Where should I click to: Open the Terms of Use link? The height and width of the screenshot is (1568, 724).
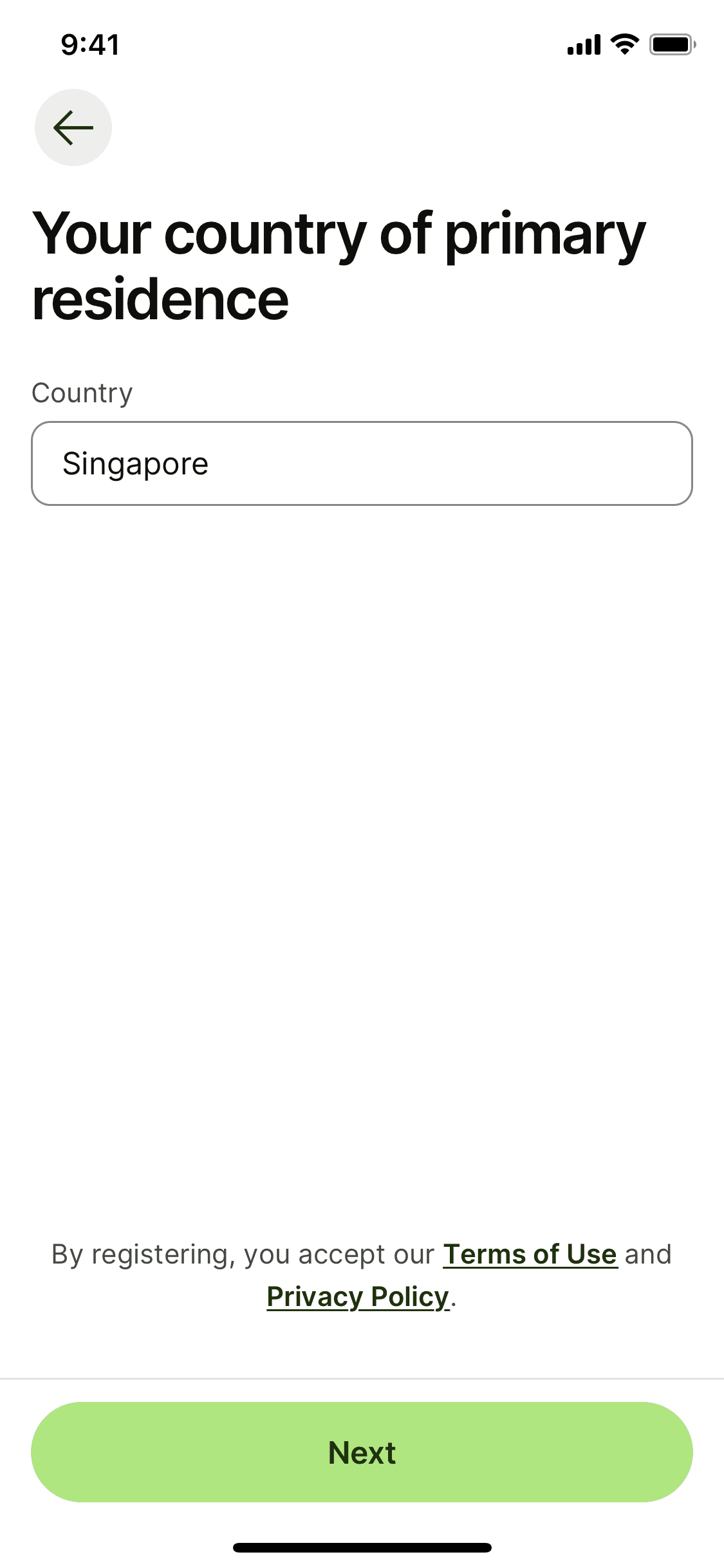click(530, 1254)
